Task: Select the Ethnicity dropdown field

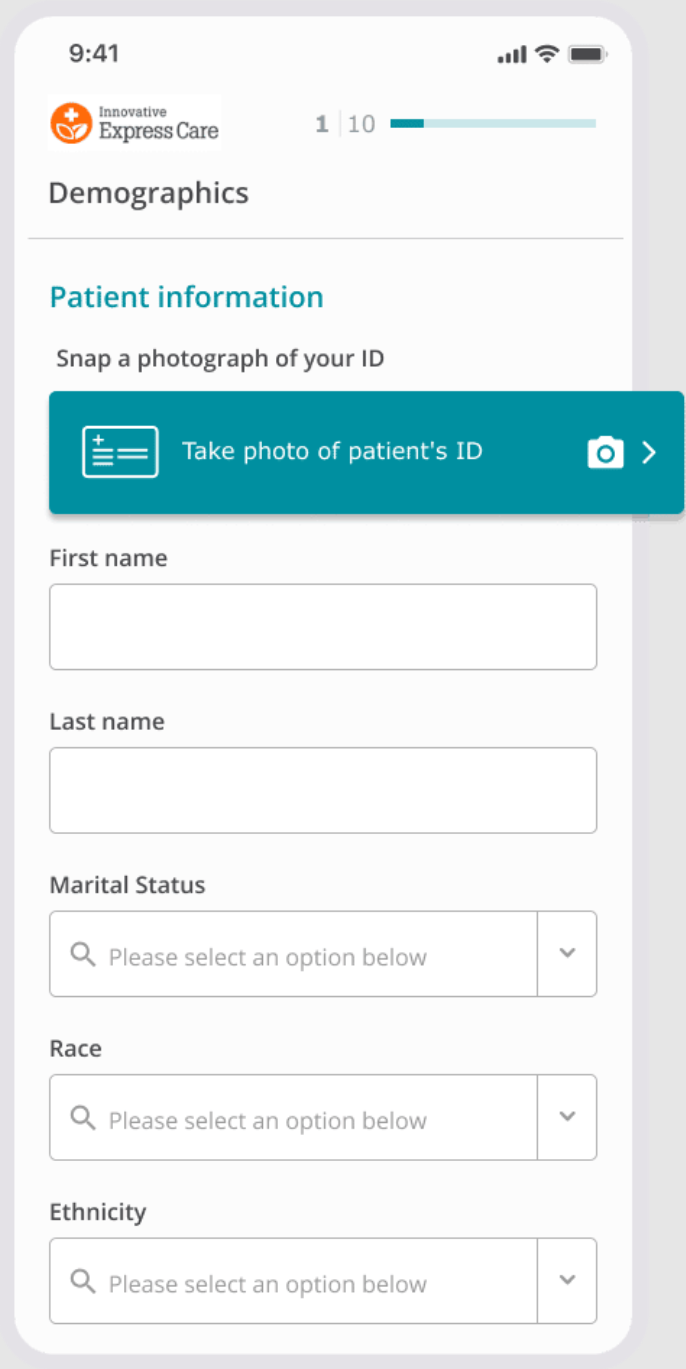Action: [x=323, y=1281]
